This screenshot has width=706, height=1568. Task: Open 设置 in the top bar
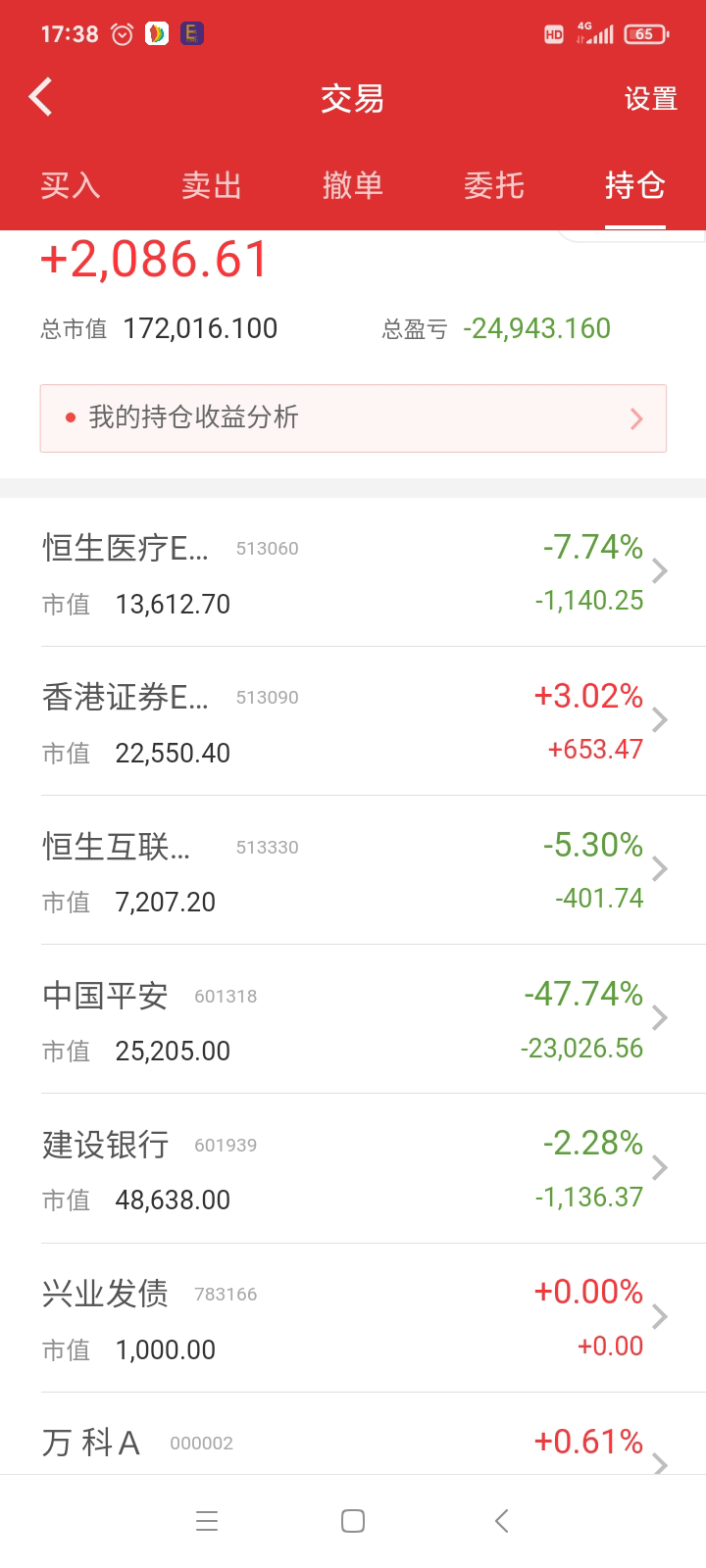pyautogui.click(x=650, y=99)
